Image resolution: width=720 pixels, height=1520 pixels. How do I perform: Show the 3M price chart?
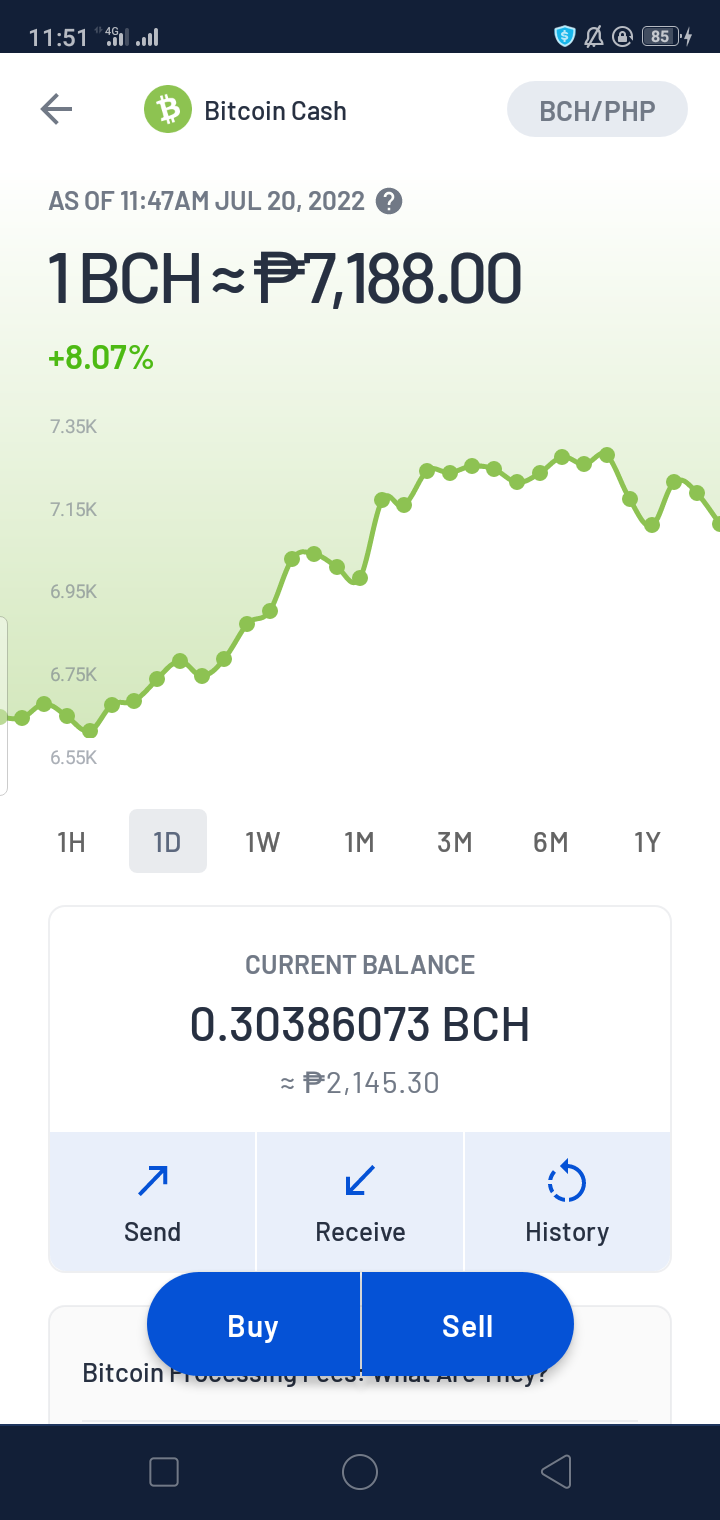click(455, 842)
